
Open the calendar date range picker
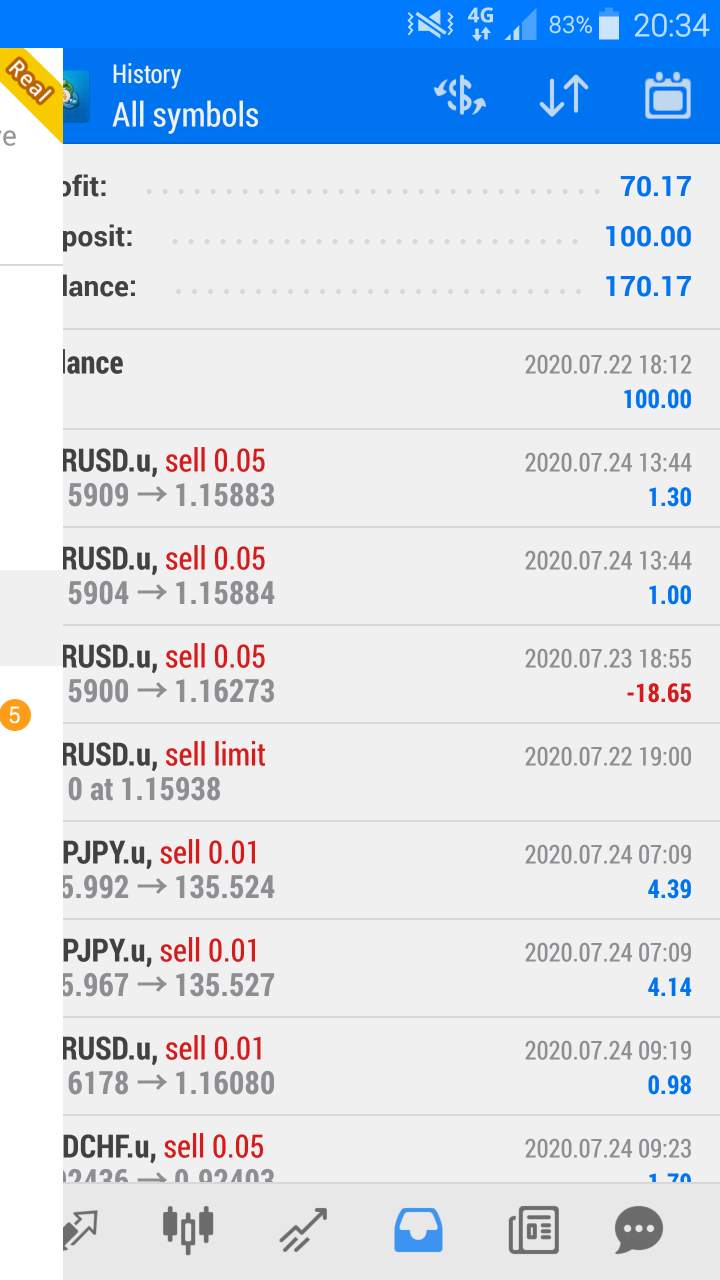668,96
